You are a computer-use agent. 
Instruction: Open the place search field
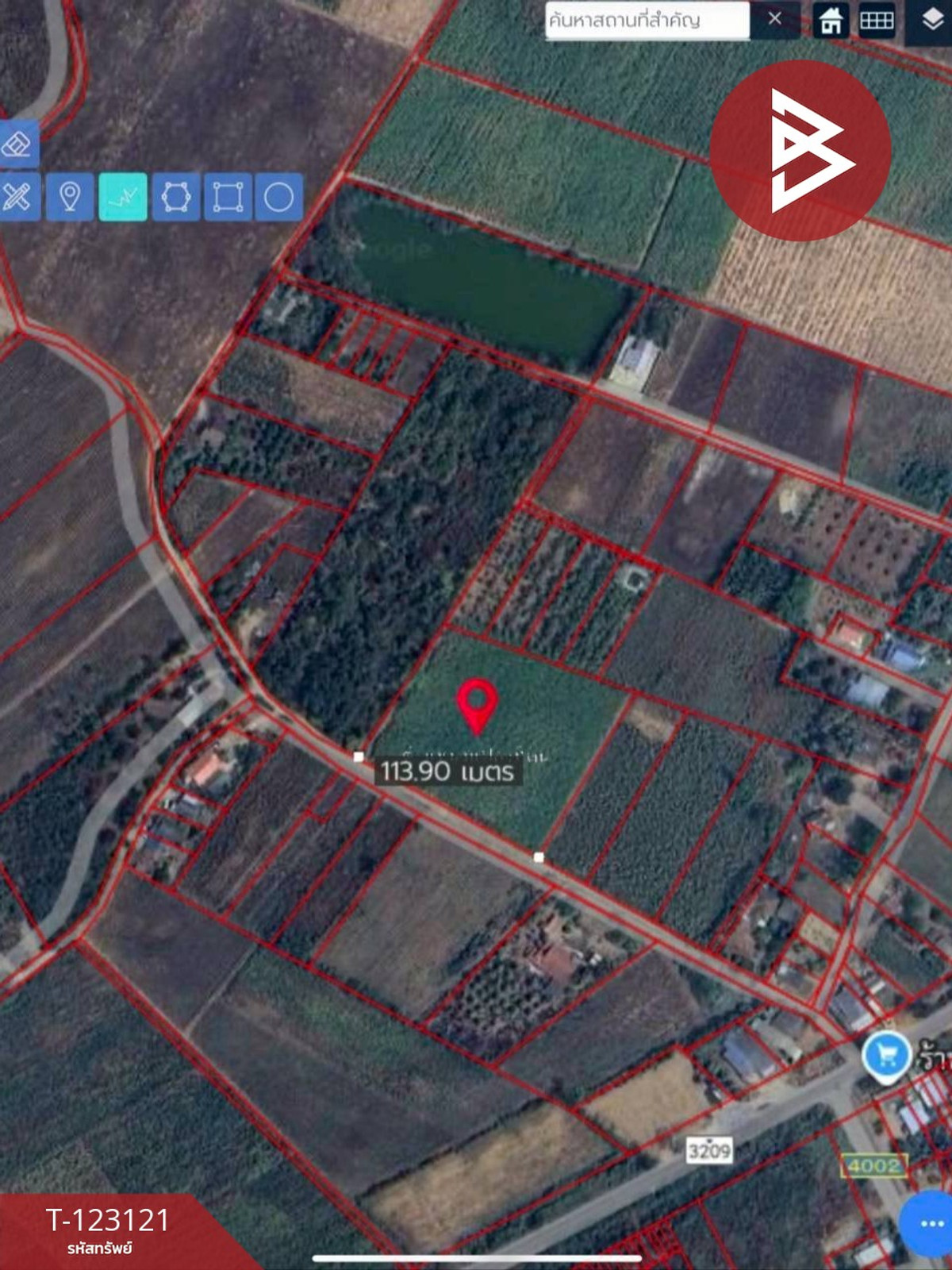[646, 20]
